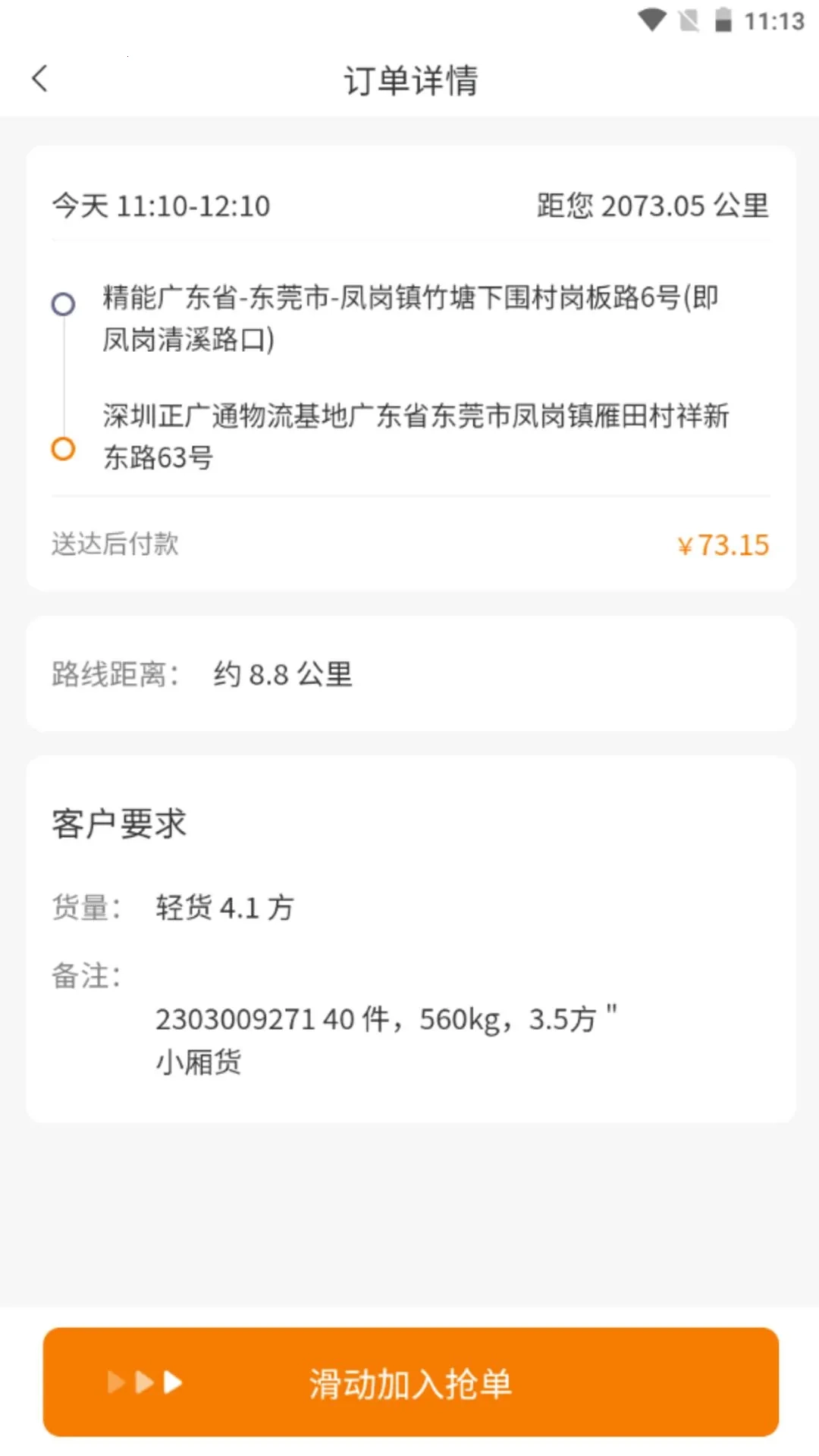Tap the cellular signal icon in status bar

tap(689, 20)
